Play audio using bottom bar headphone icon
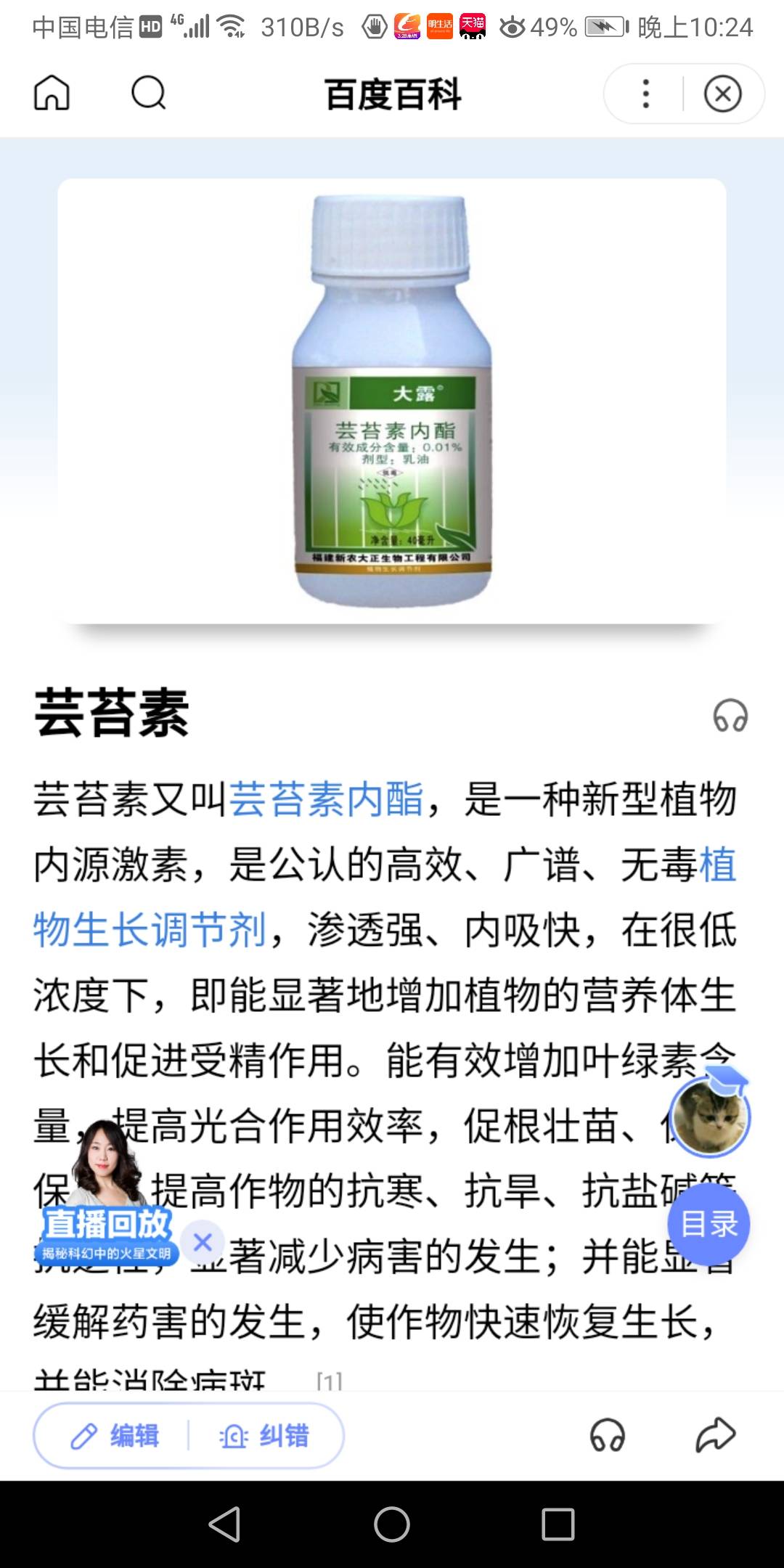 tap(607, 1435)
